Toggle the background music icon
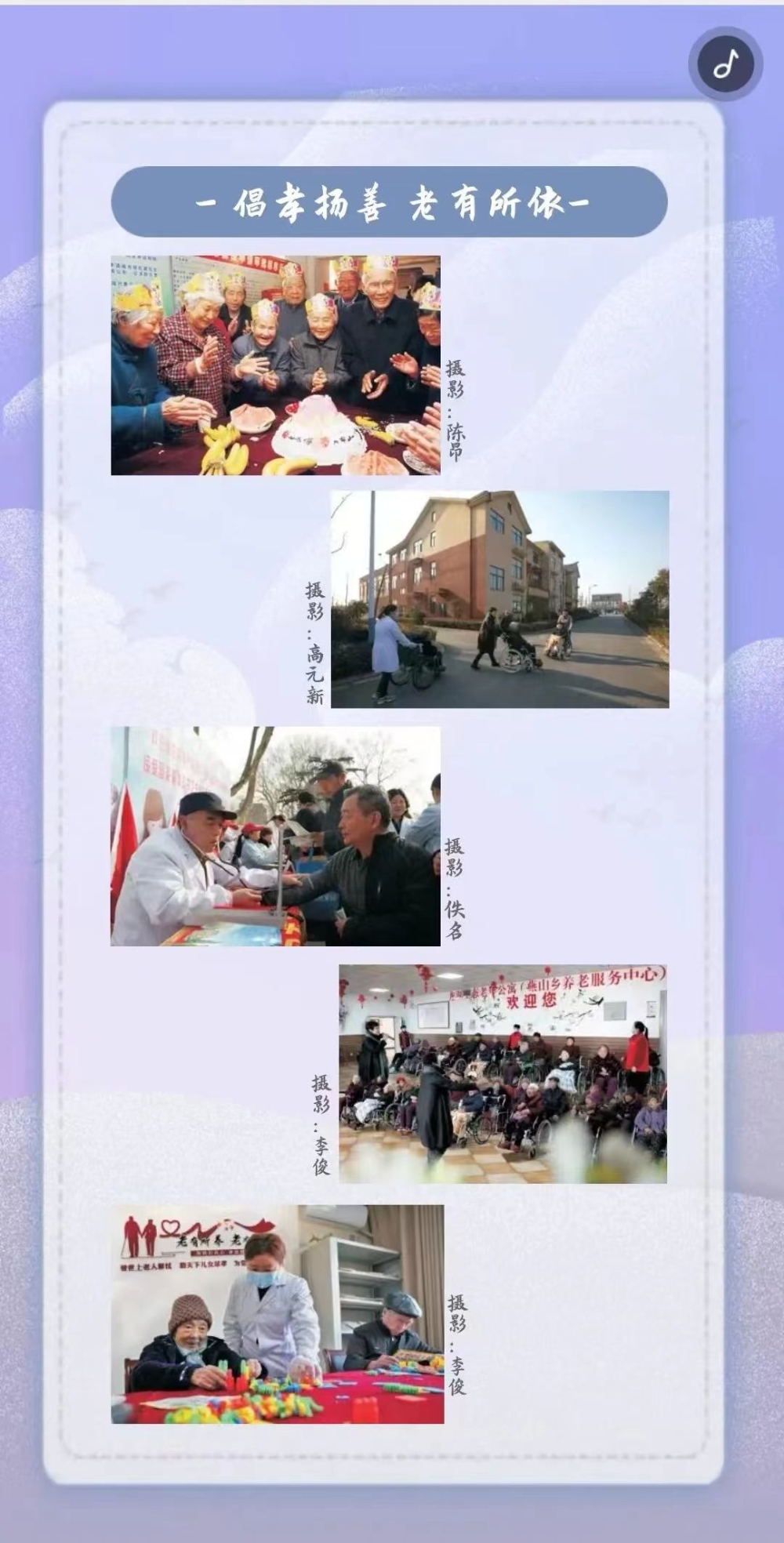This screenshot has width=784, height=1543. [725, 64]
